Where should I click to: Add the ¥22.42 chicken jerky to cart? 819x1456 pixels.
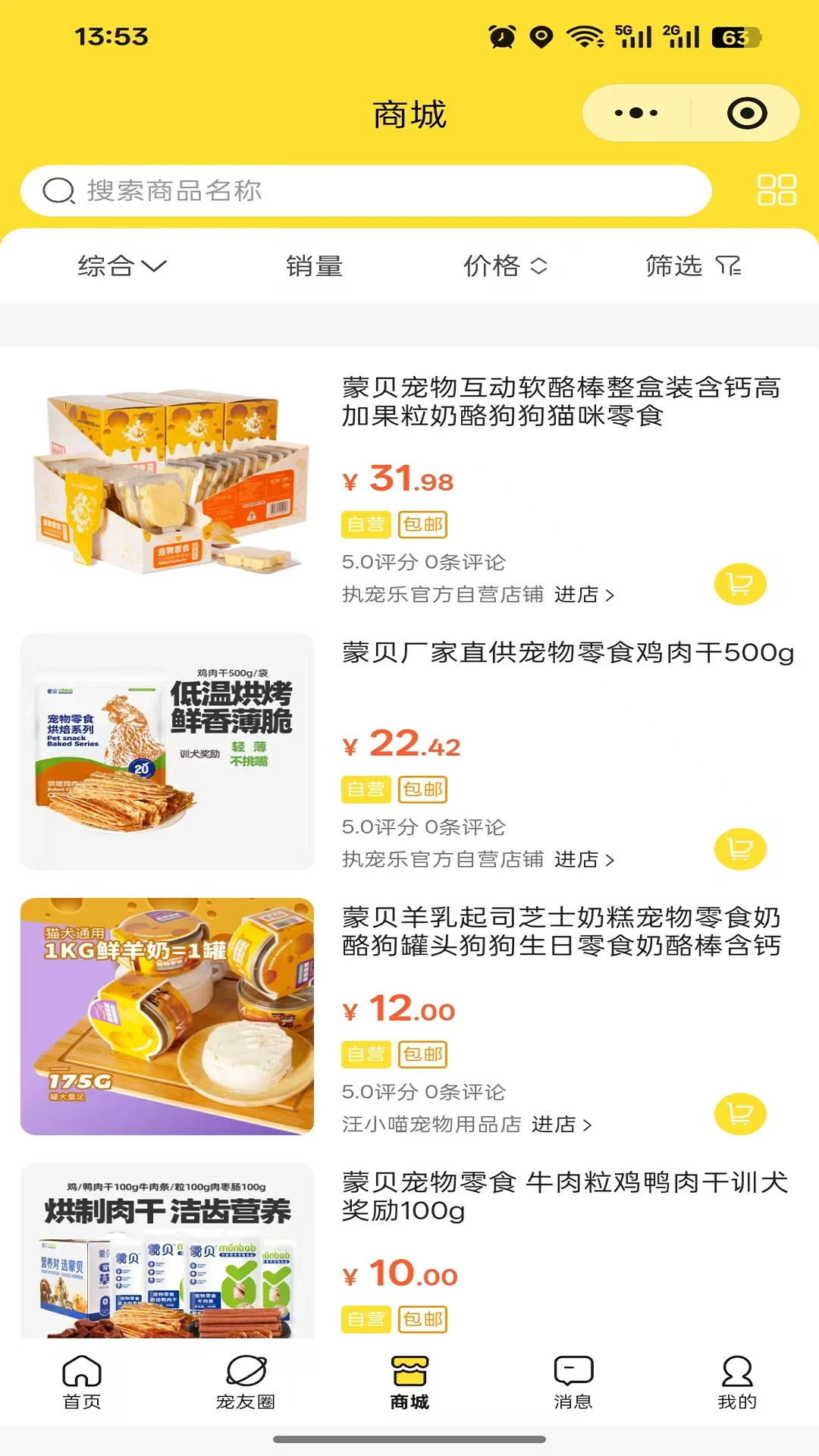[740, 849]
